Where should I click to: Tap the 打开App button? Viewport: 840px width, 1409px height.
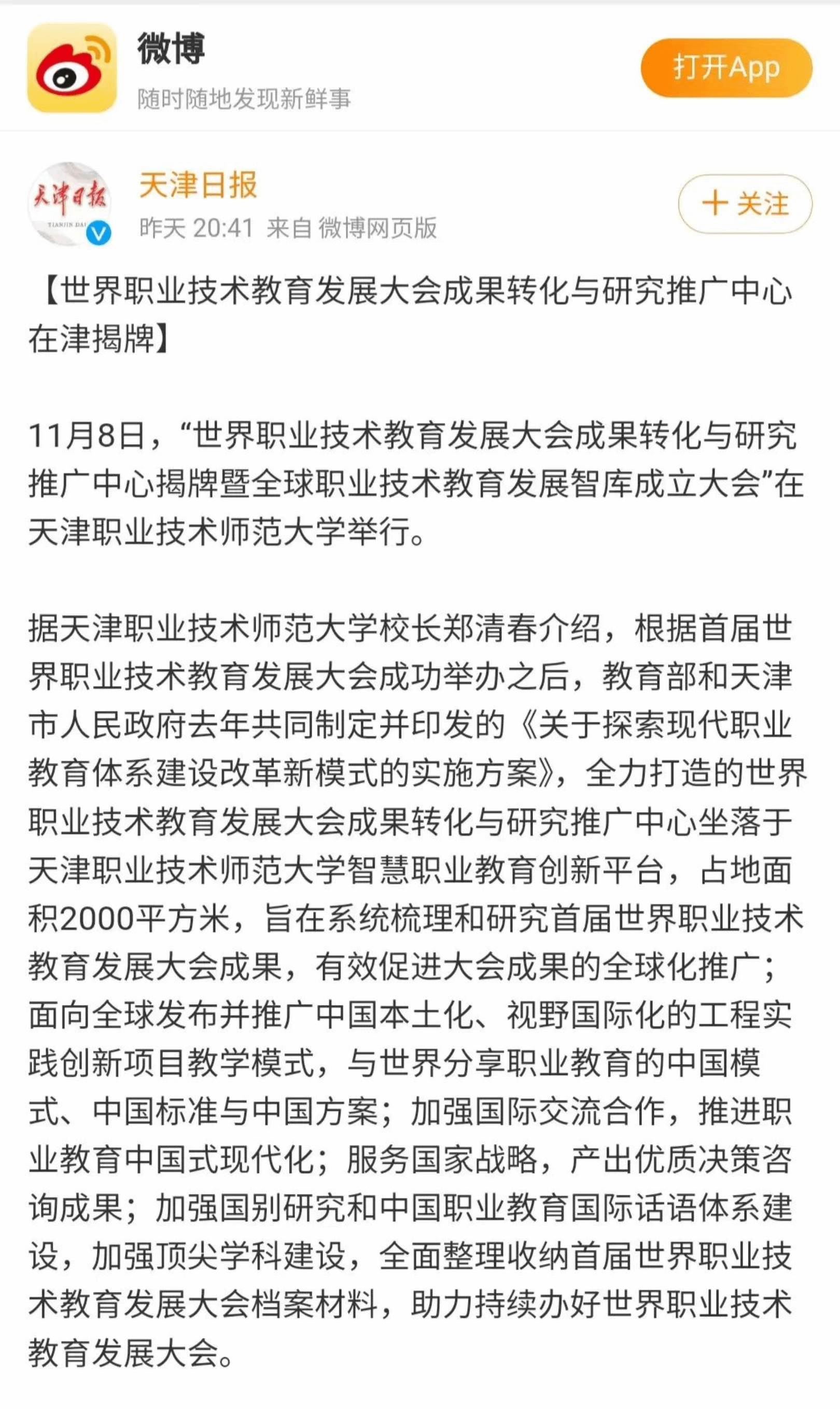[x=726, y=68]
